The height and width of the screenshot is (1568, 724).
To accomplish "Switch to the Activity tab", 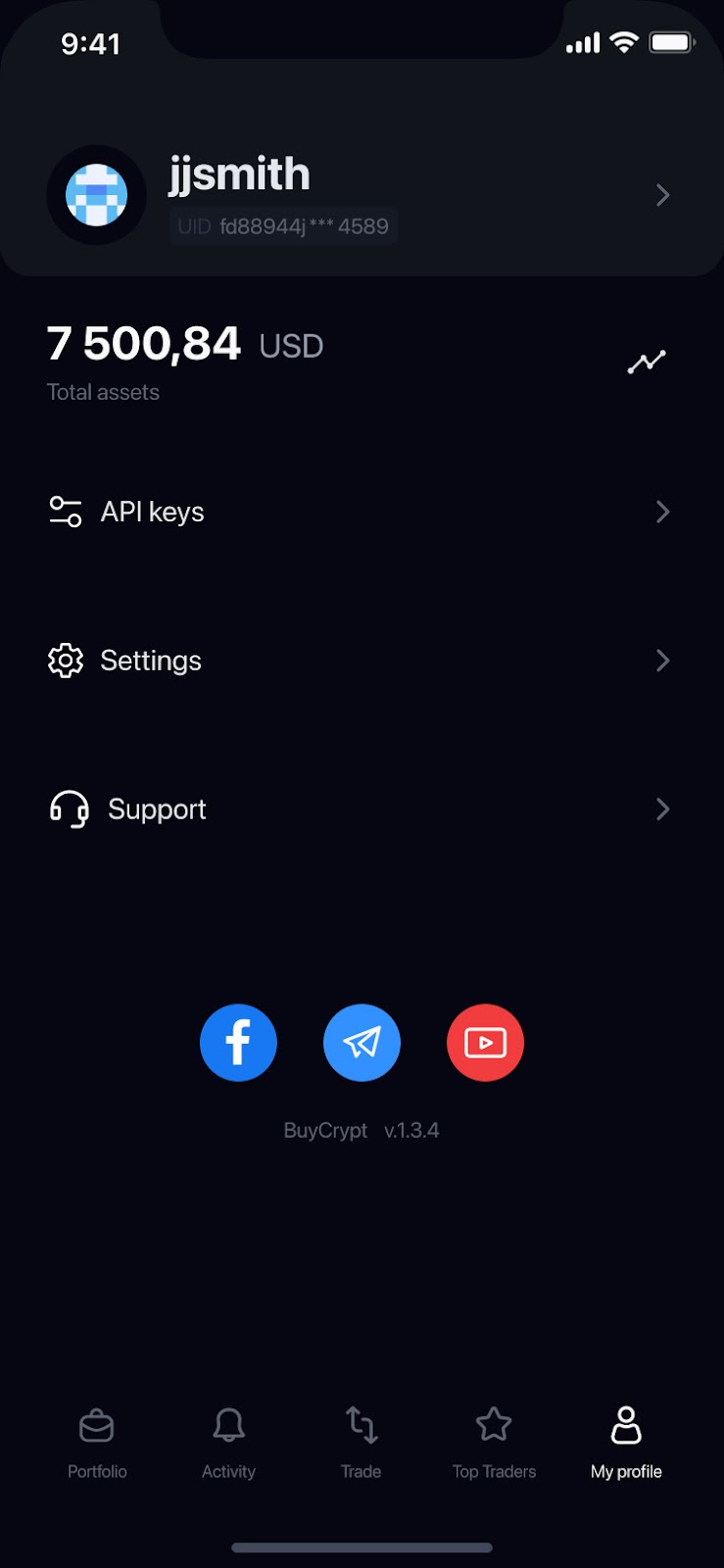I will click(228, 1443).
